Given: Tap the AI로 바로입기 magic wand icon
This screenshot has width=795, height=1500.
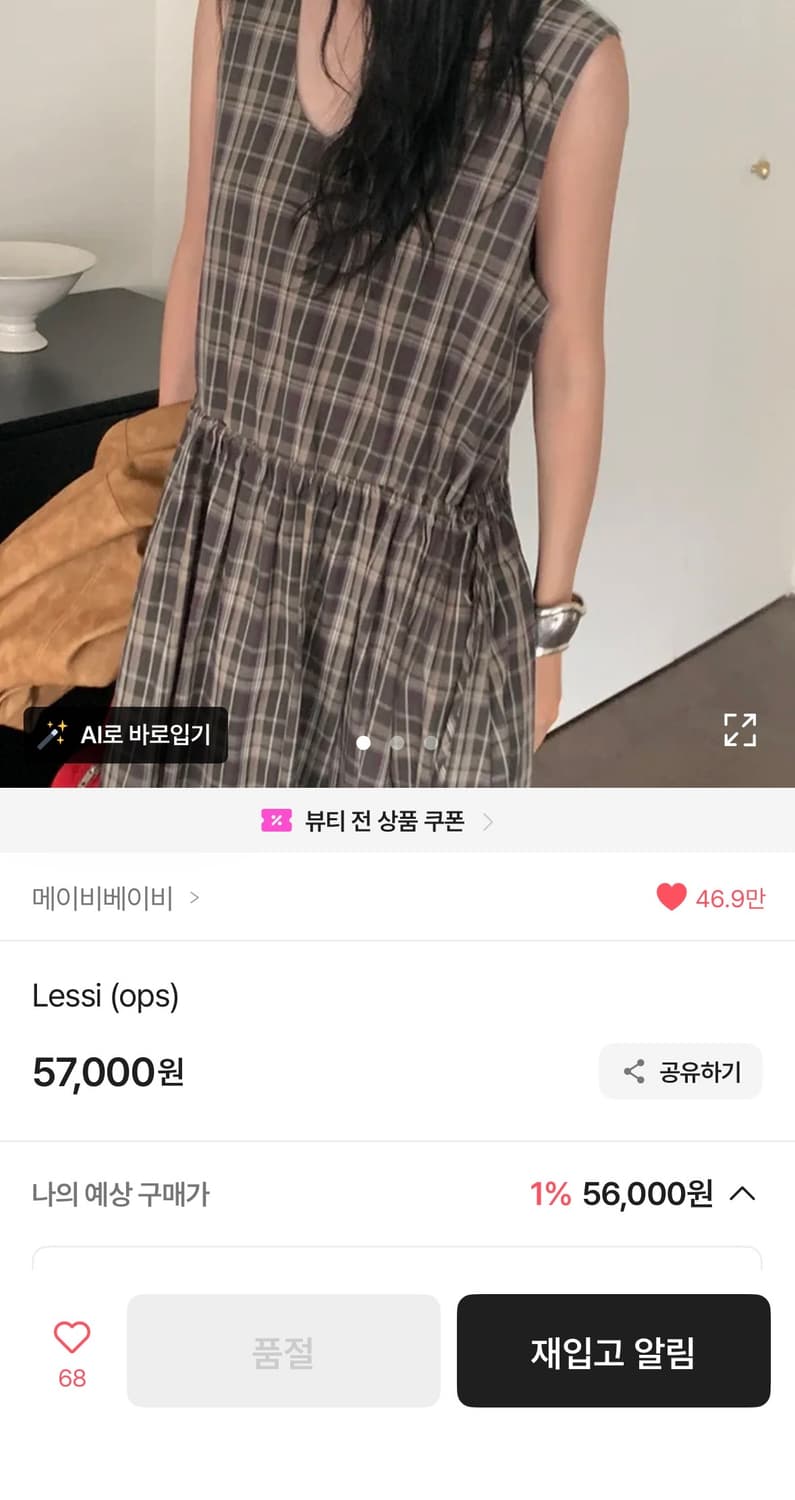Looking at the screenshot, I should coord(57,735).
